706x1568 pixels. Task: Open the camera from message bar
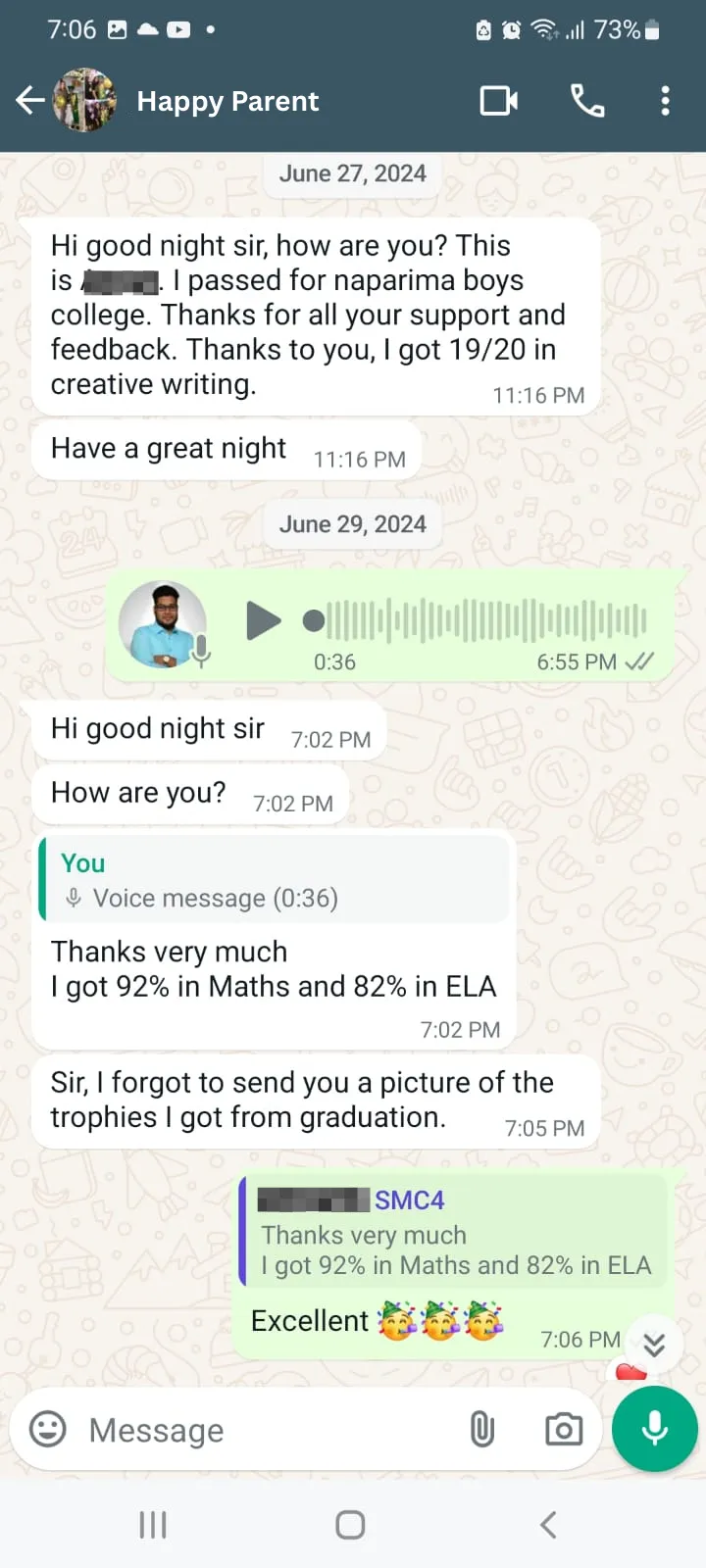(x=564, y=1429)
